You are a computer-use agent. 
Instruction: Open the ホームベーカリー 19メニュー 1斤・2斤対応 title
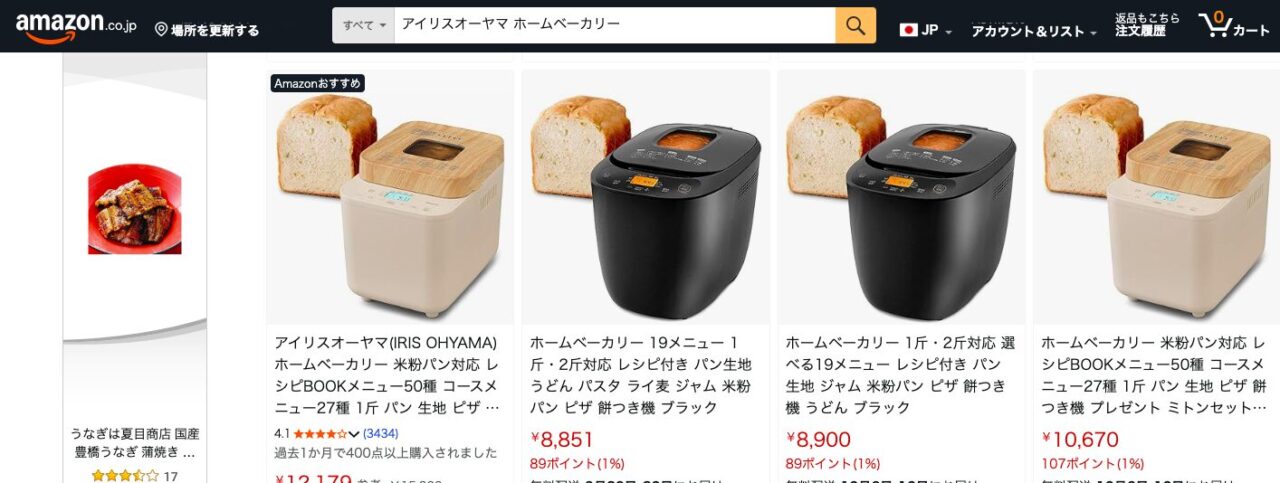coord(640,374)
